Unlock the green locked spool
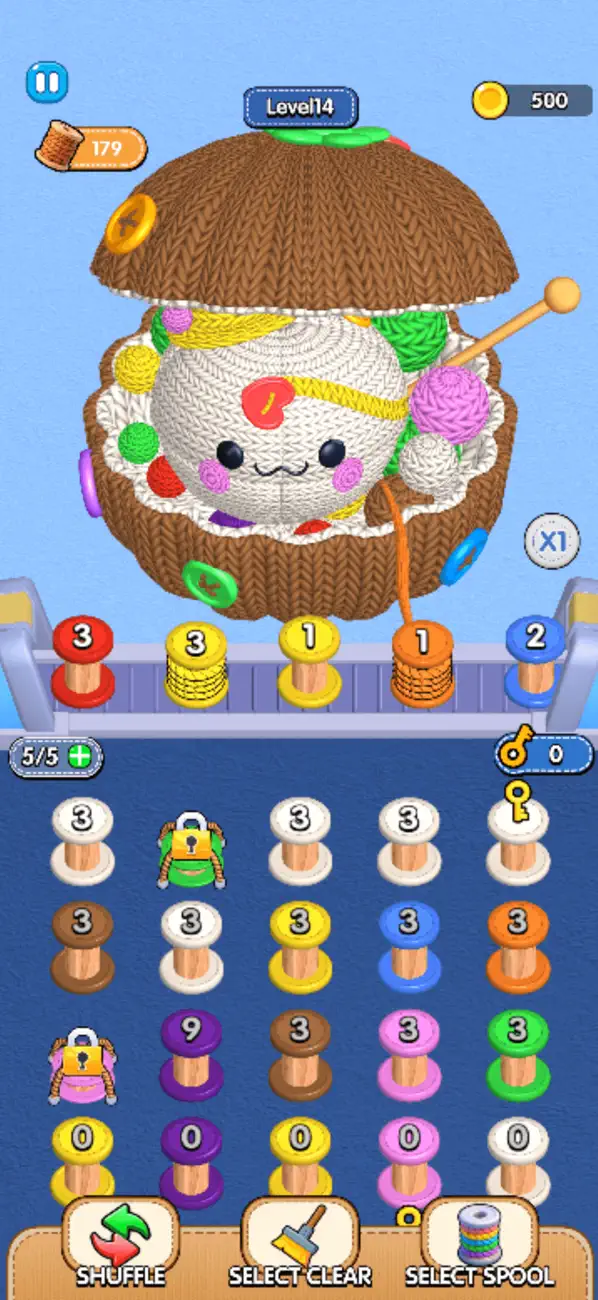Screen dimensions: 598x1300 (191, 850)
